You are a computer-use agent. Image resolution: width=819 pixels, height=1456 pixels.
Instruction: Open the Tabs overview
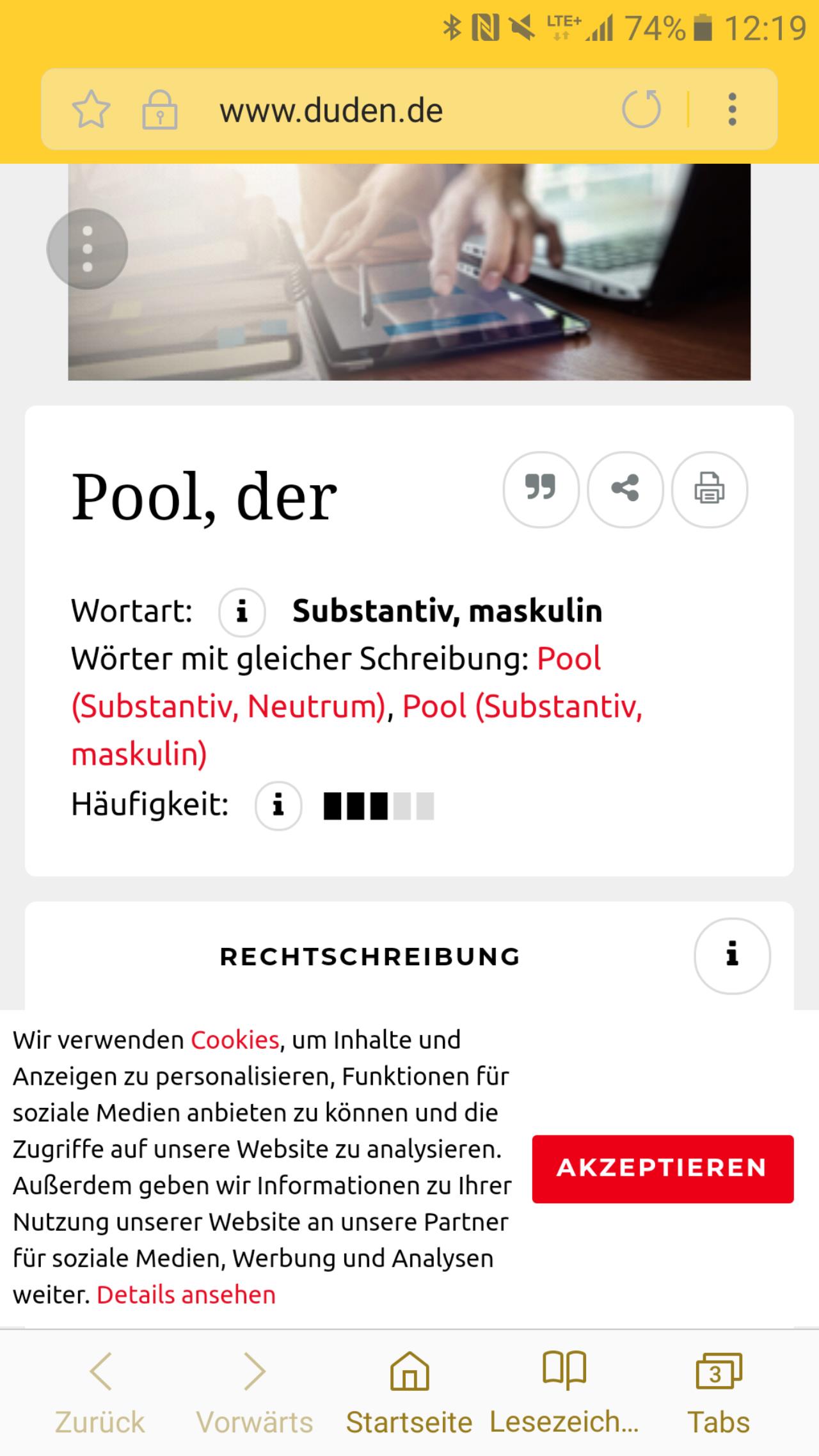coord(719,1393)
